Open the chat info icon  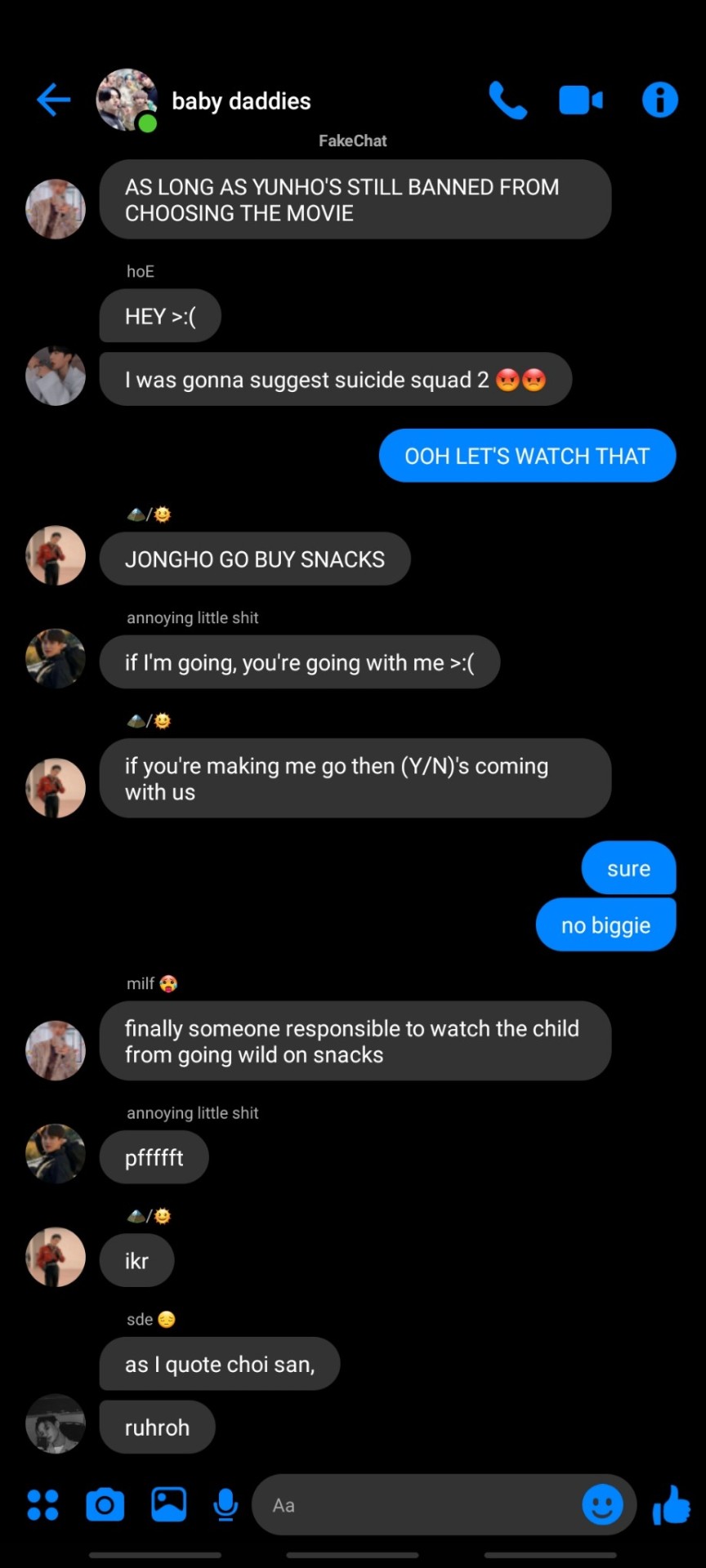click(659, 100)
